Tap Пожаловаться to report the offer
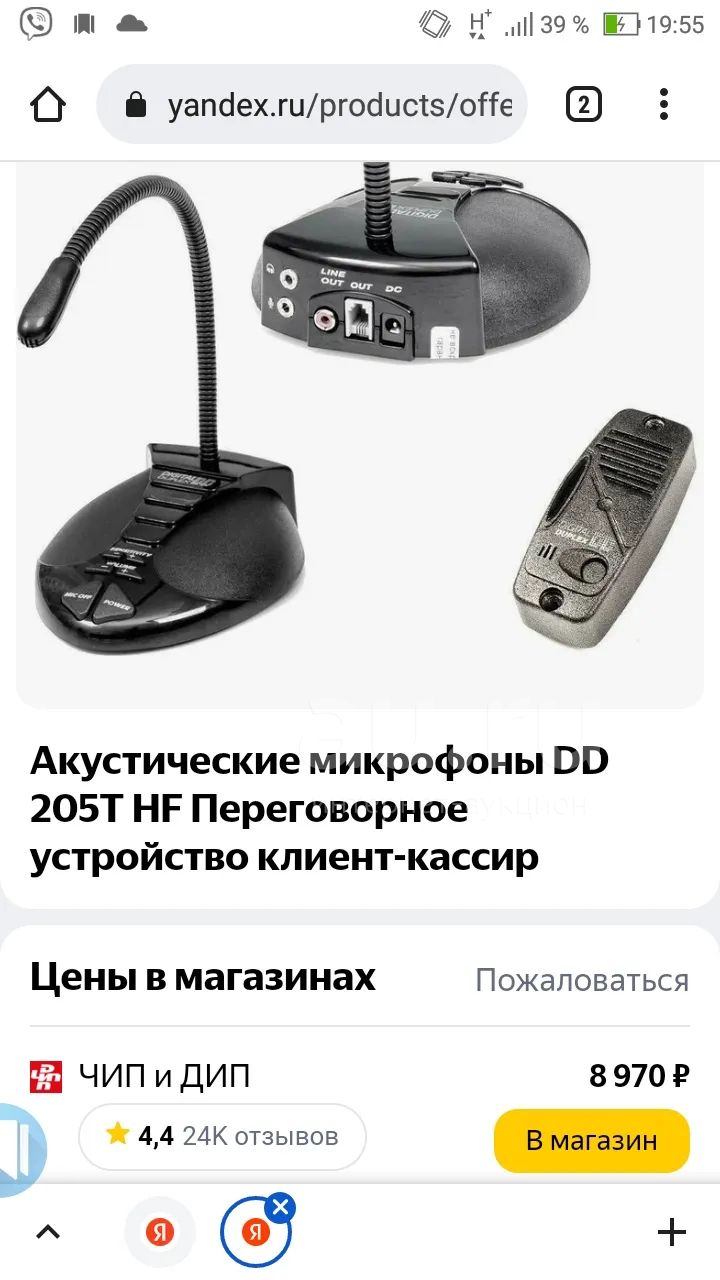This screenshot has width=720, height=1280. 582,980
